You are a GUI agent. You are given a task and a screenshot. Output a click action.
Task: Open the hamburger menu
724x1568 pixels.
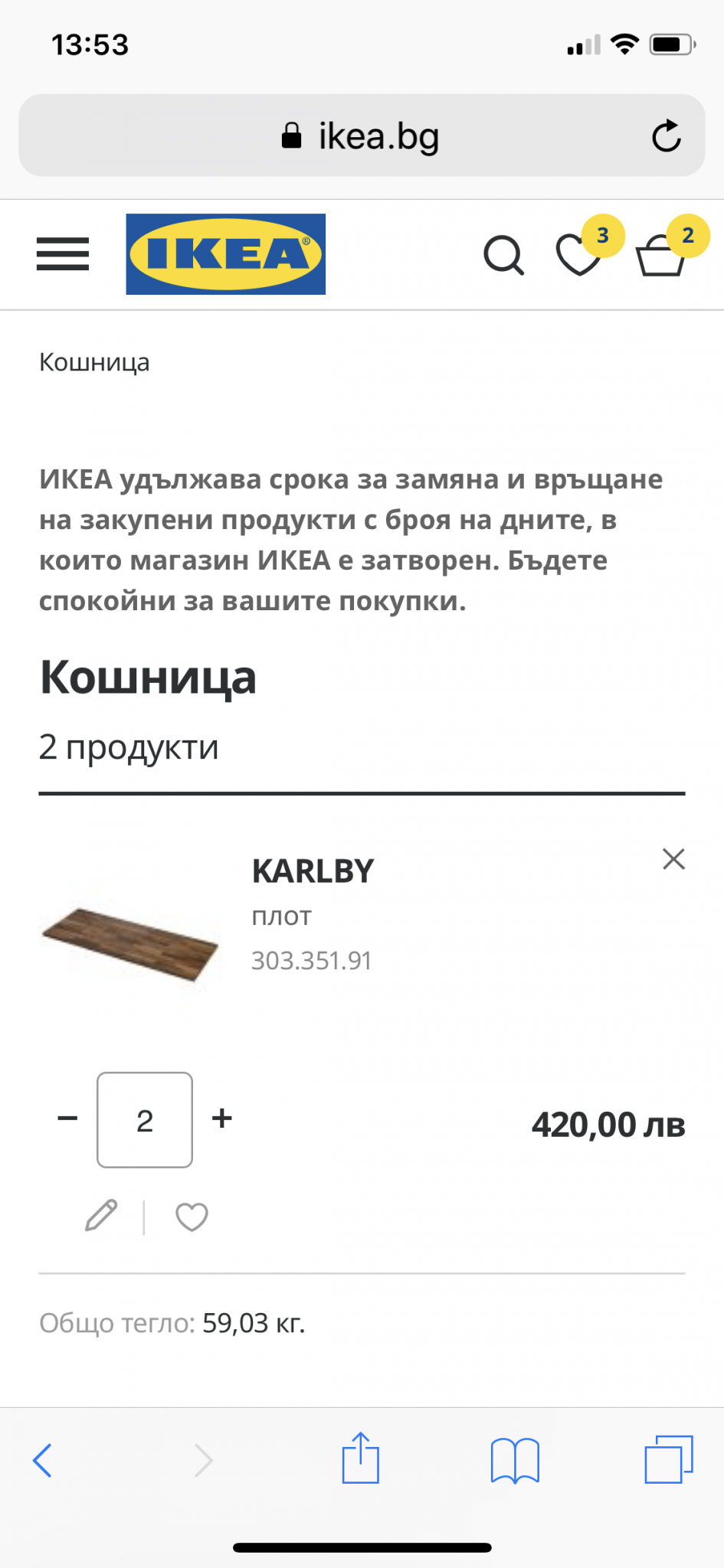(x=63, y=254)
